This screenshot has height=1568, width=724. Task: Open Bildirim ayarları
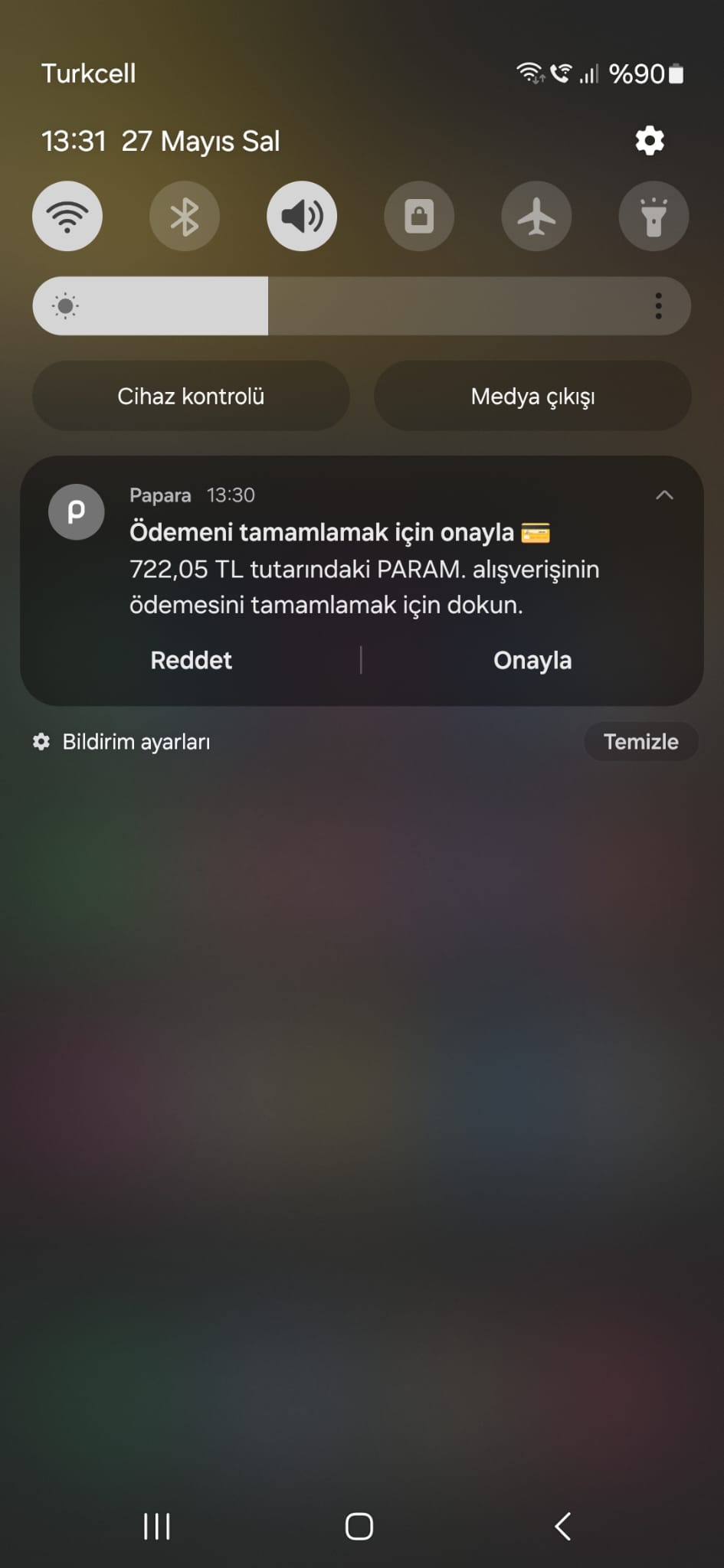[x=123, y=742]
